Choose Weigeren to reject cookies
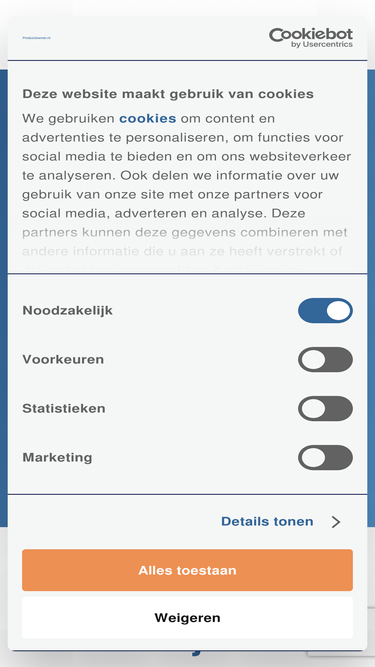The image size is (375, 667). click(x=188, y=618)
